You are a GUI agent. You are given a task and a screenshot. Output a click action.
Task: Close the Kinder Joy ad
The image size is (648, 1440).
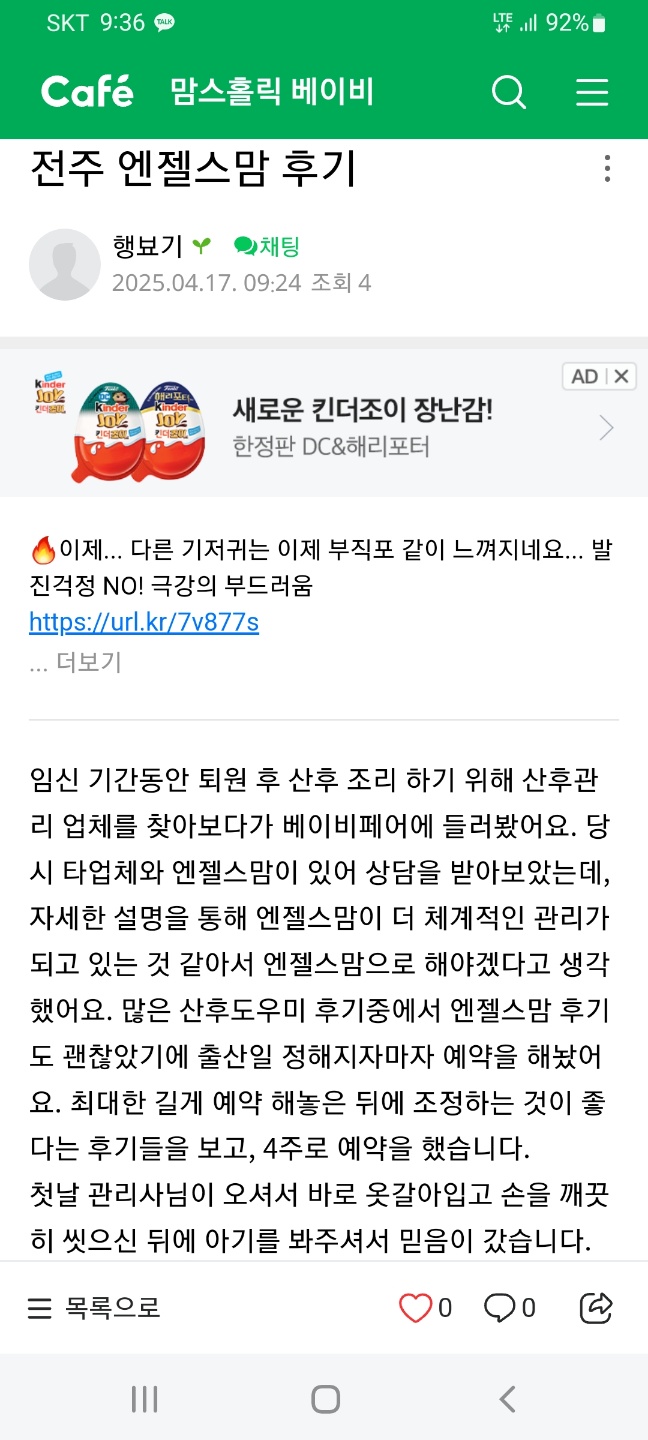coord(622,376)
